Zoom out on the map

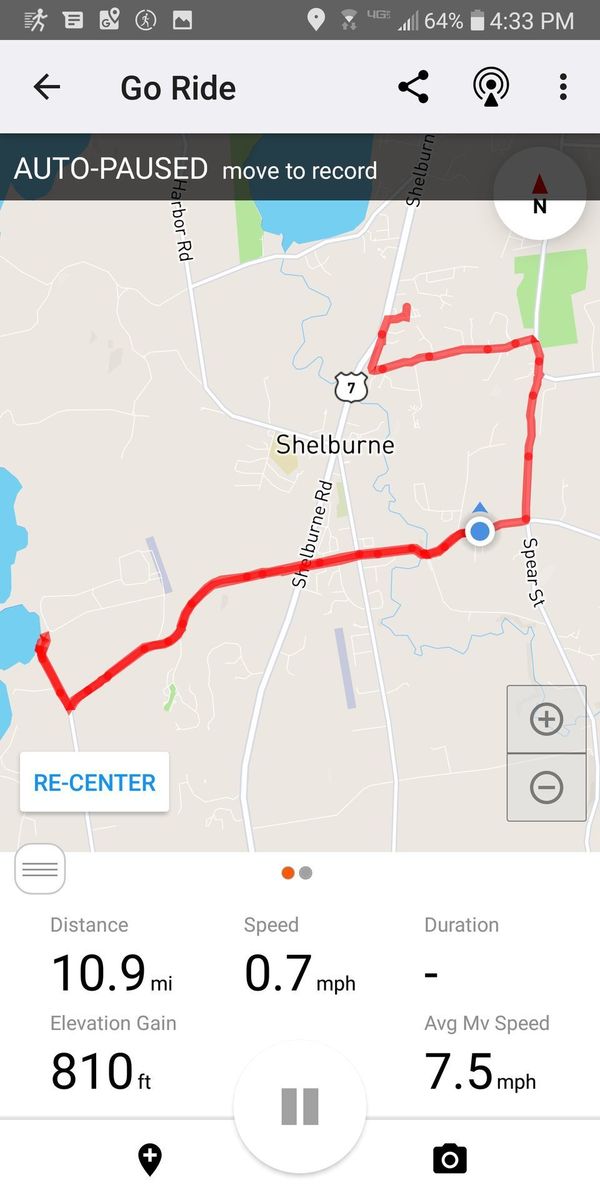(546, 787)
